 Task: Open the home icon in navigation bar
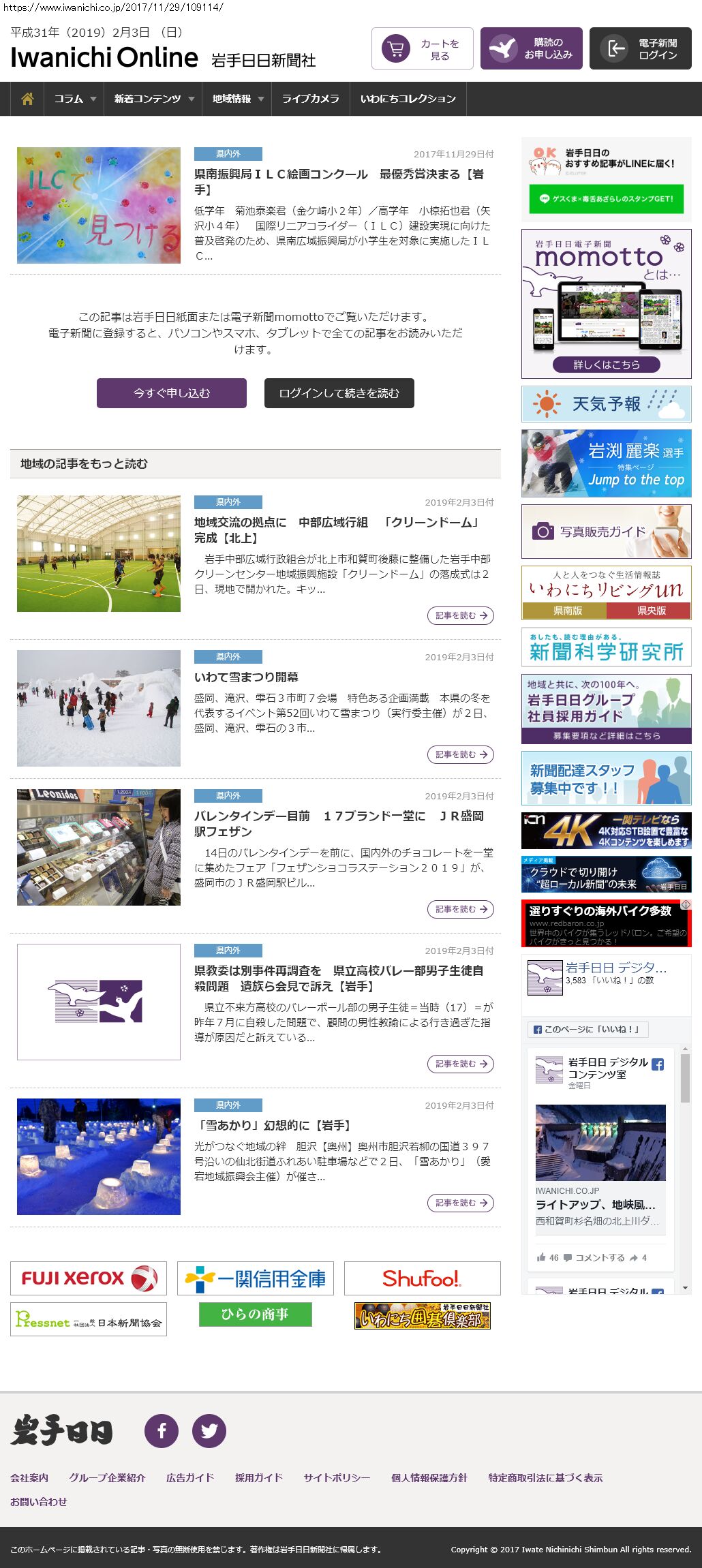tap(27, 99)
